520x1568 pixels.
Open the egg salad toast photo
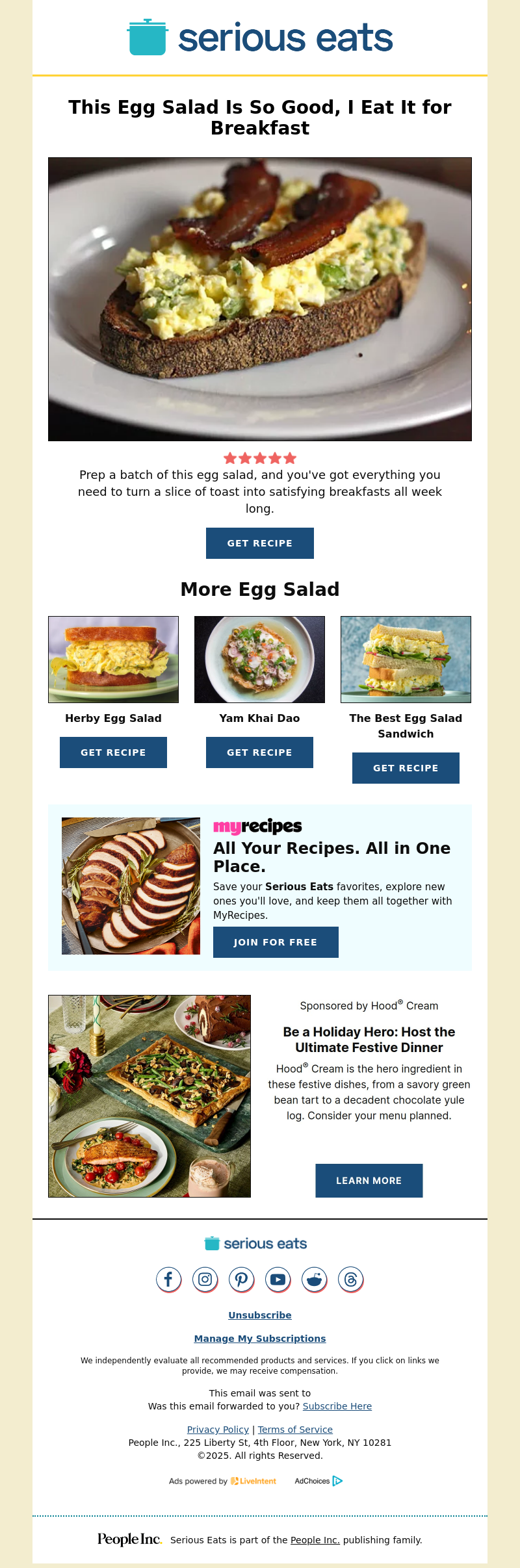259,299
